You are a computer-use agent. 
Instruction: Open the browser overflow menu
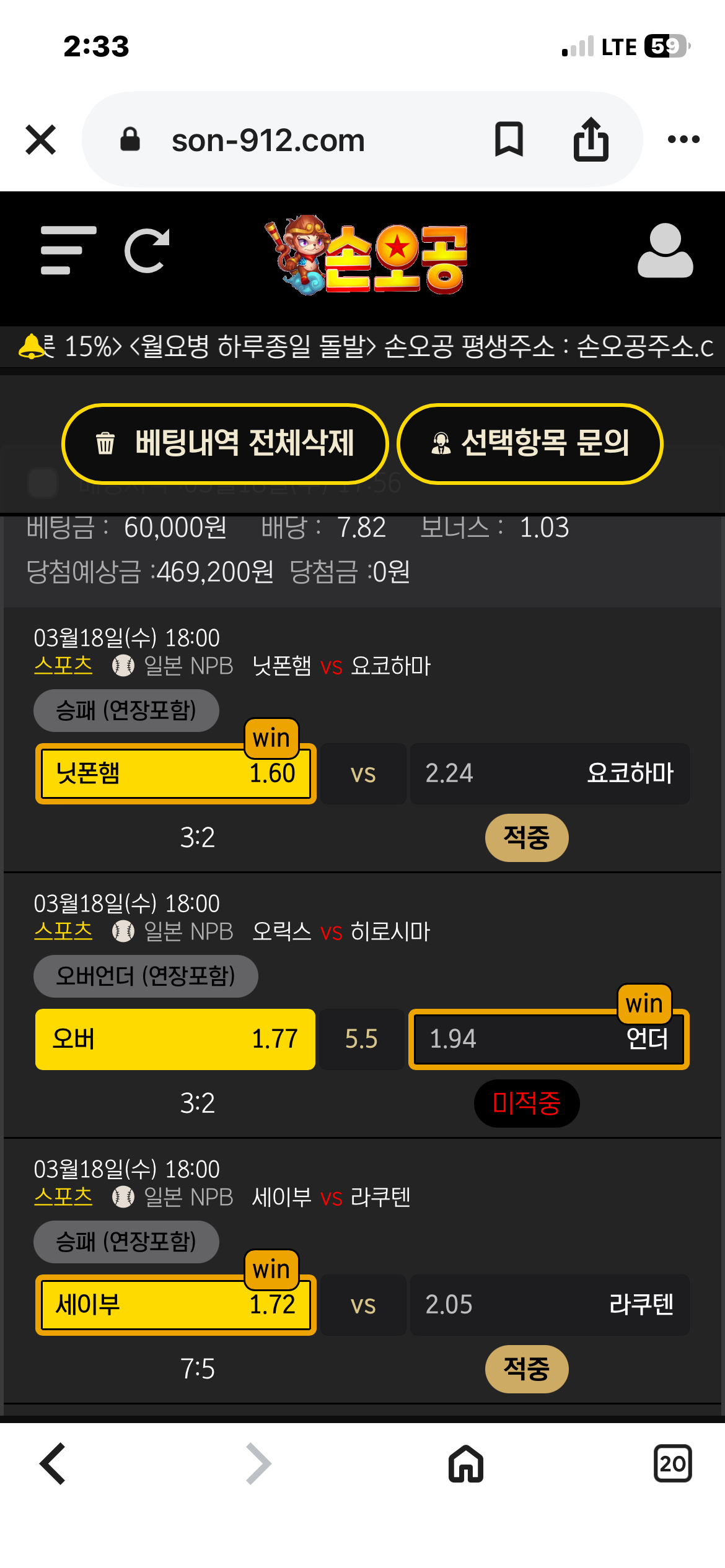pos(683,139)
